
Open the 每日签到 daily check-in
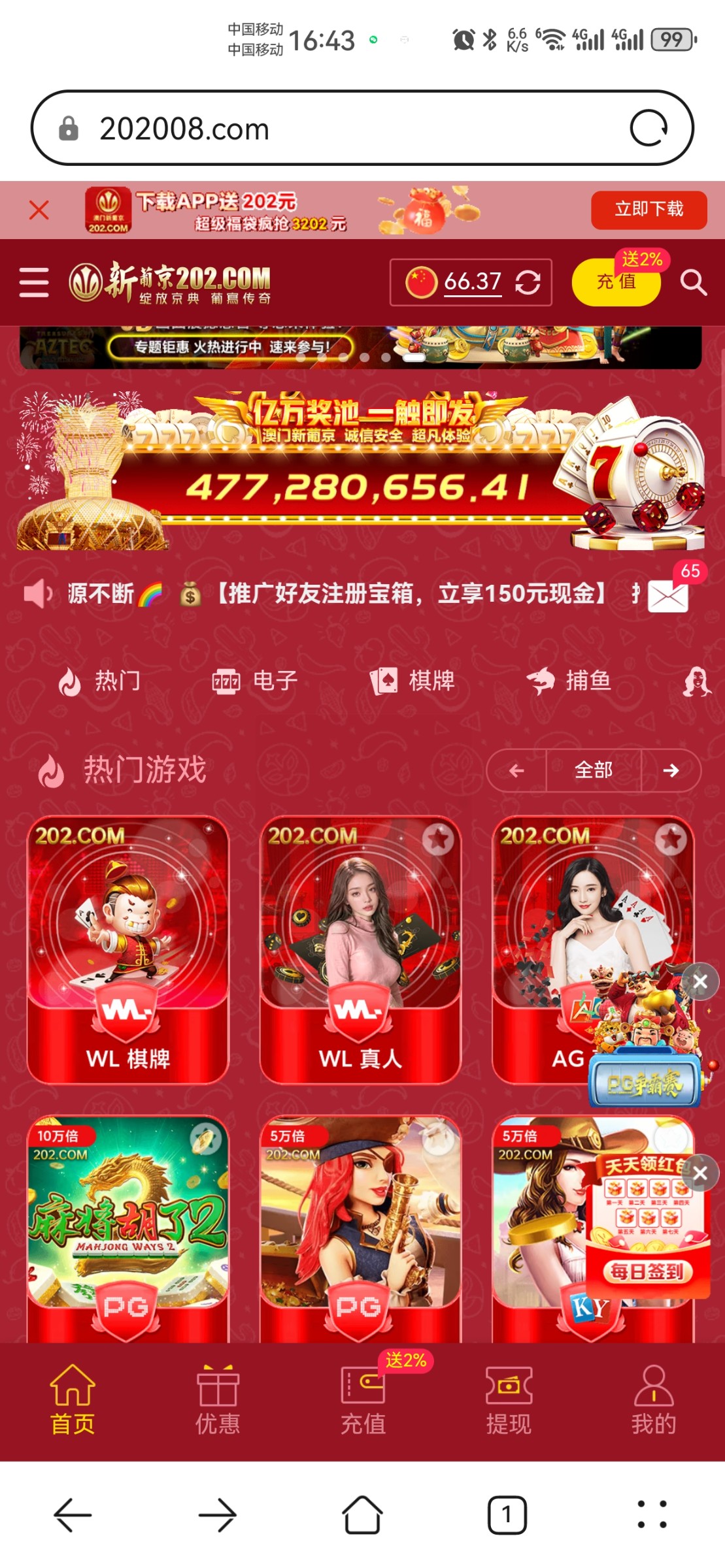pos(647,1271)
